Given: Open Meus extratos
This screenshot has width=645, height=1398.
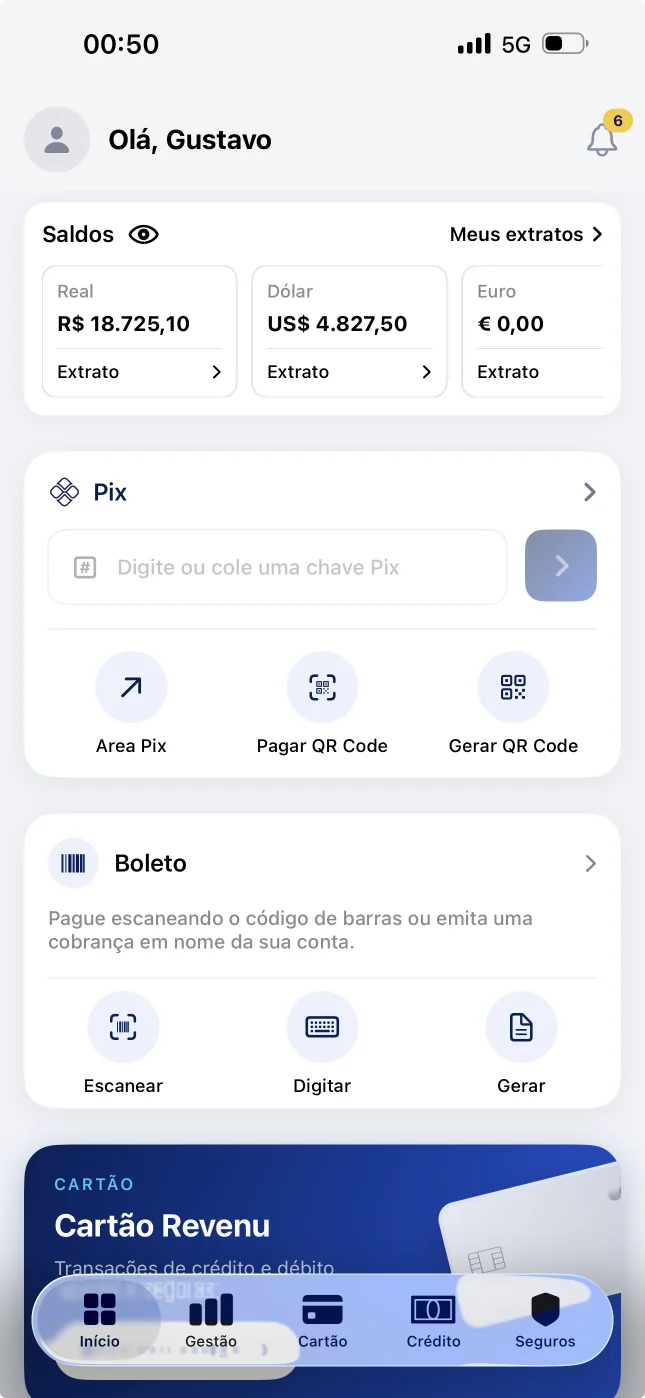Looking at the screenshot, I should [526, 234].
